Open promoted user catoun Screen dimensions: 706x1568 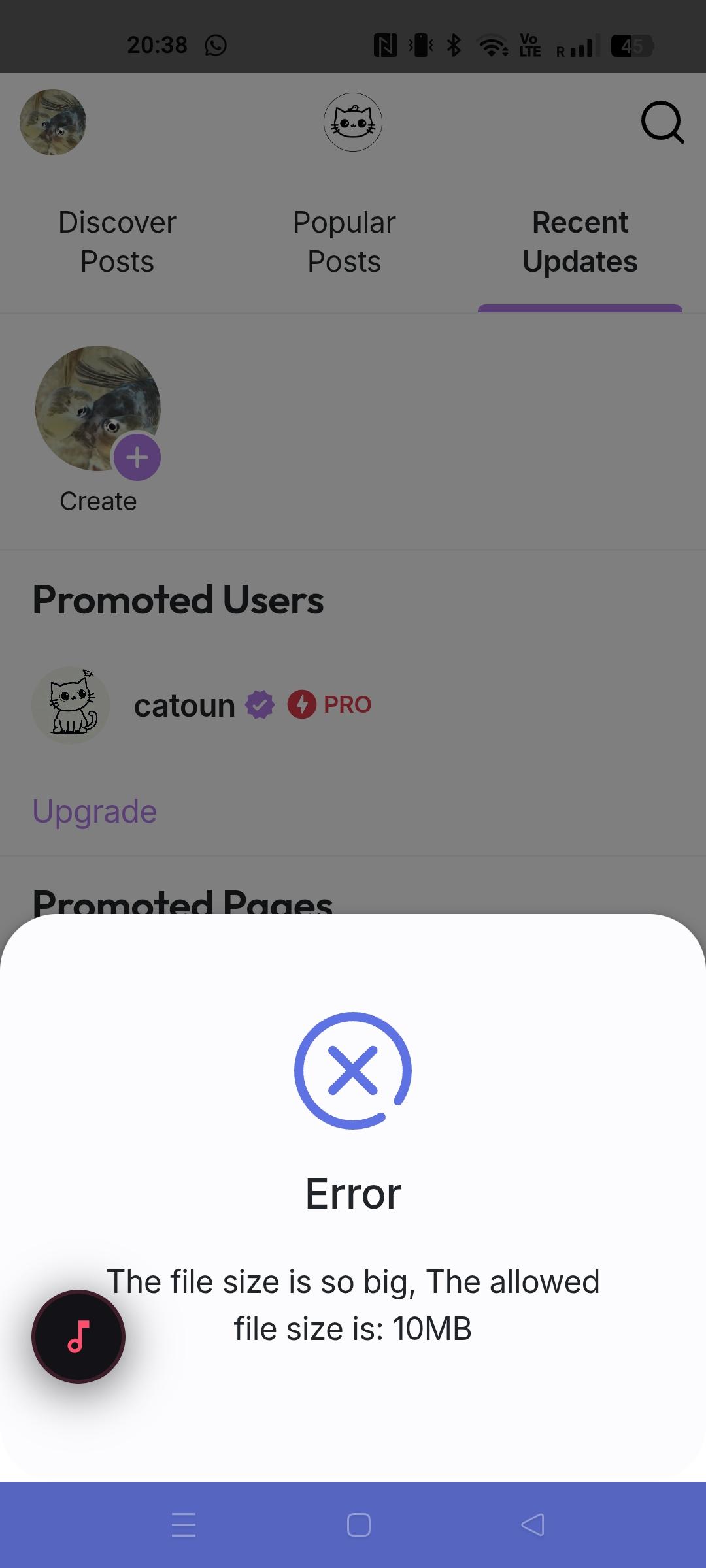coord(184,706)
